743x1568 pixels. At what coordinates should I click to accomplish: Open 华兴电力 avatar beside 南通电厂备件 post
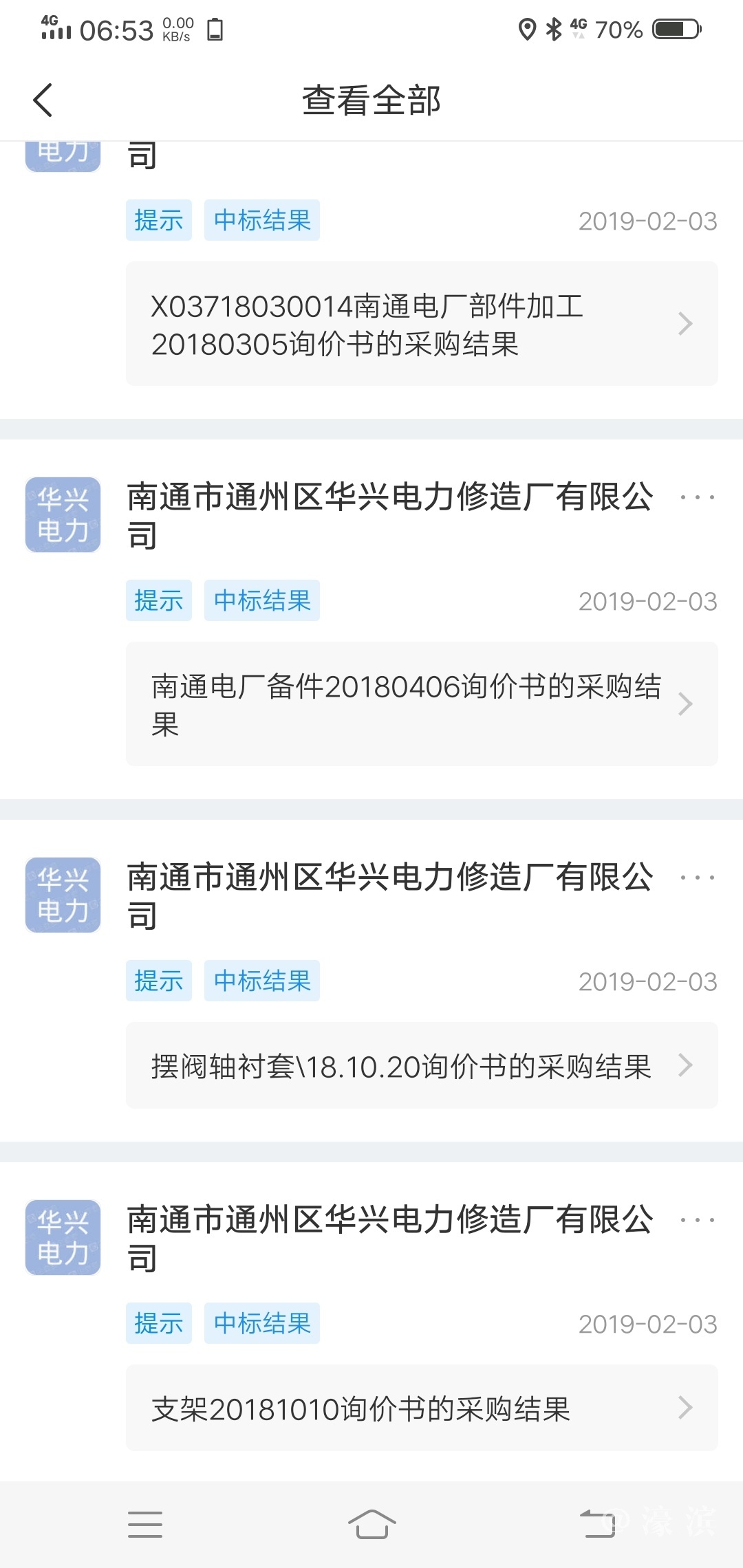click(x=63, y=515)
